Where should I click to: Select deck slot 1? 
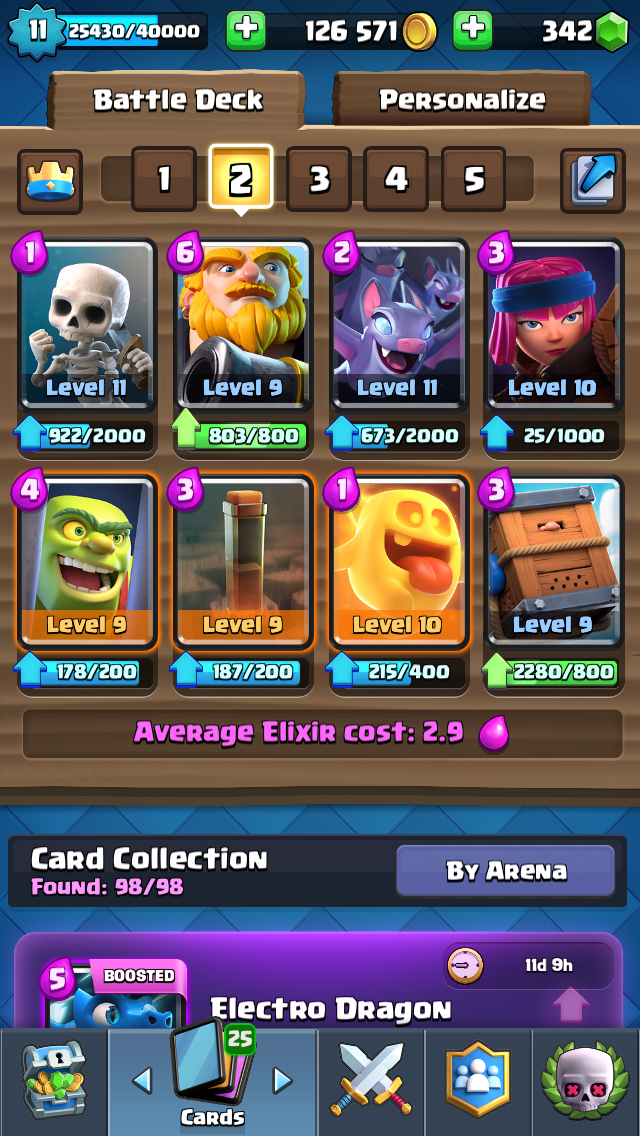coord(164,179)
